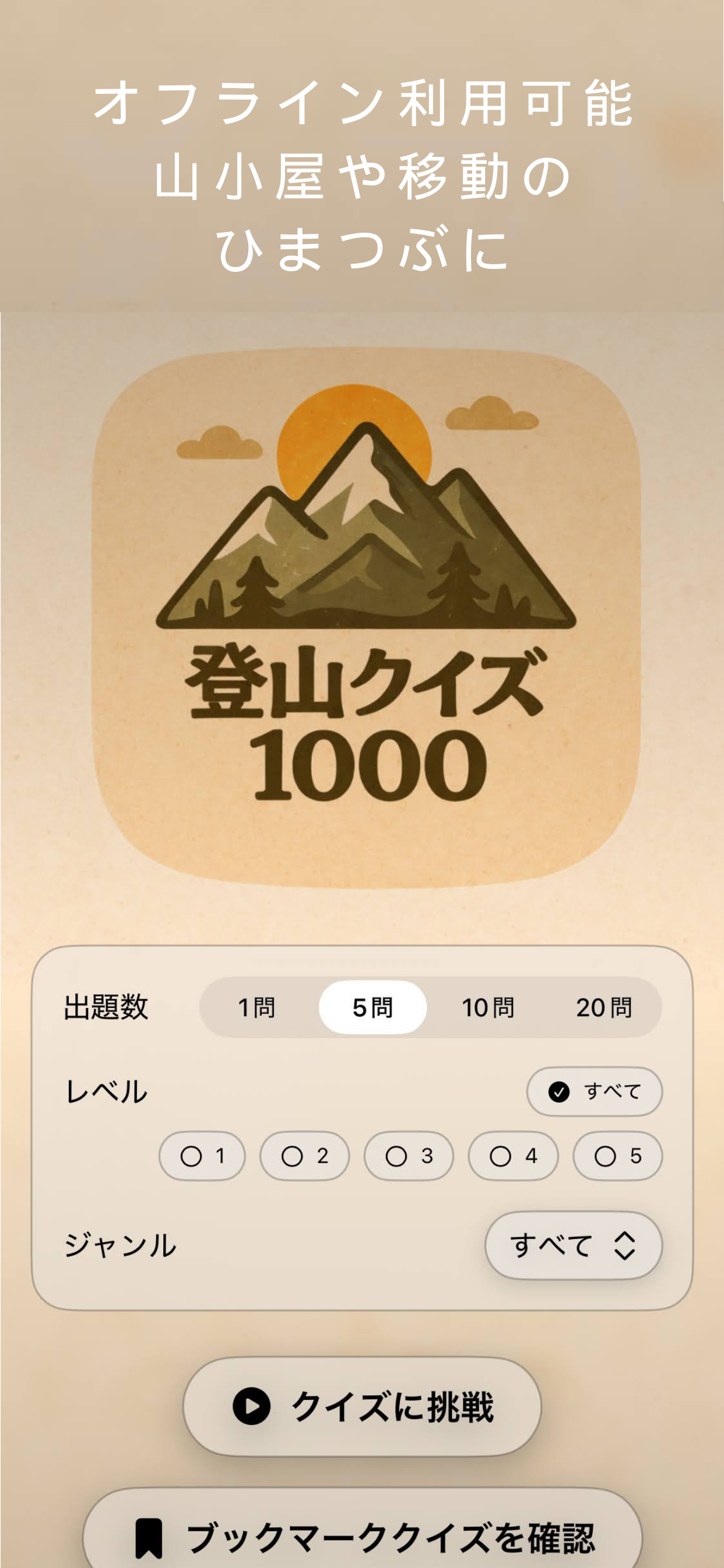Select level 4 radio button
Viewport: 724px width, 1568px height.
513,1156
